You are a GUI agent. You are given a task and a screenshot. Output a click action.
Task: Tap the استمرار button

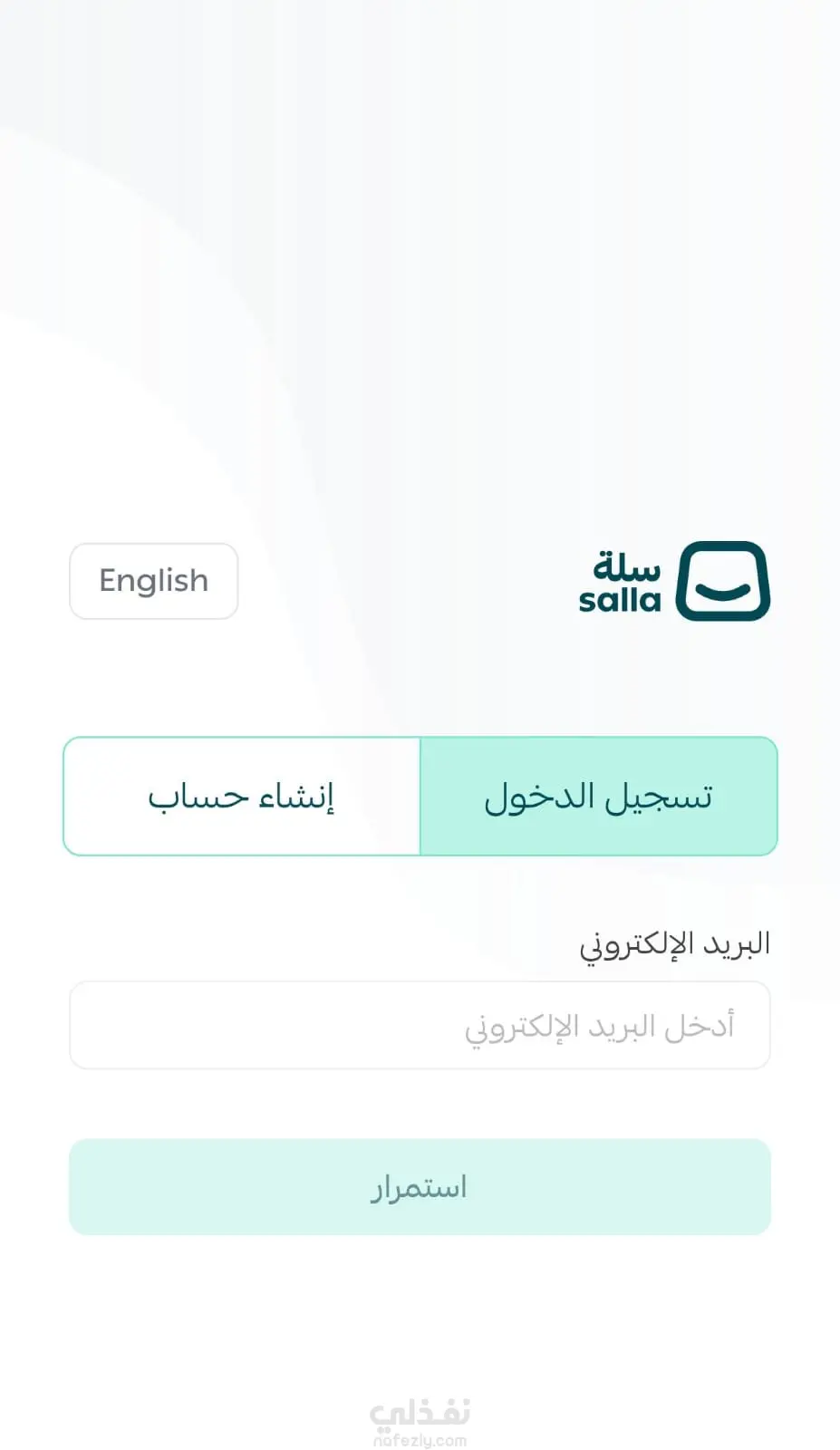click(x=420, y=1186)
